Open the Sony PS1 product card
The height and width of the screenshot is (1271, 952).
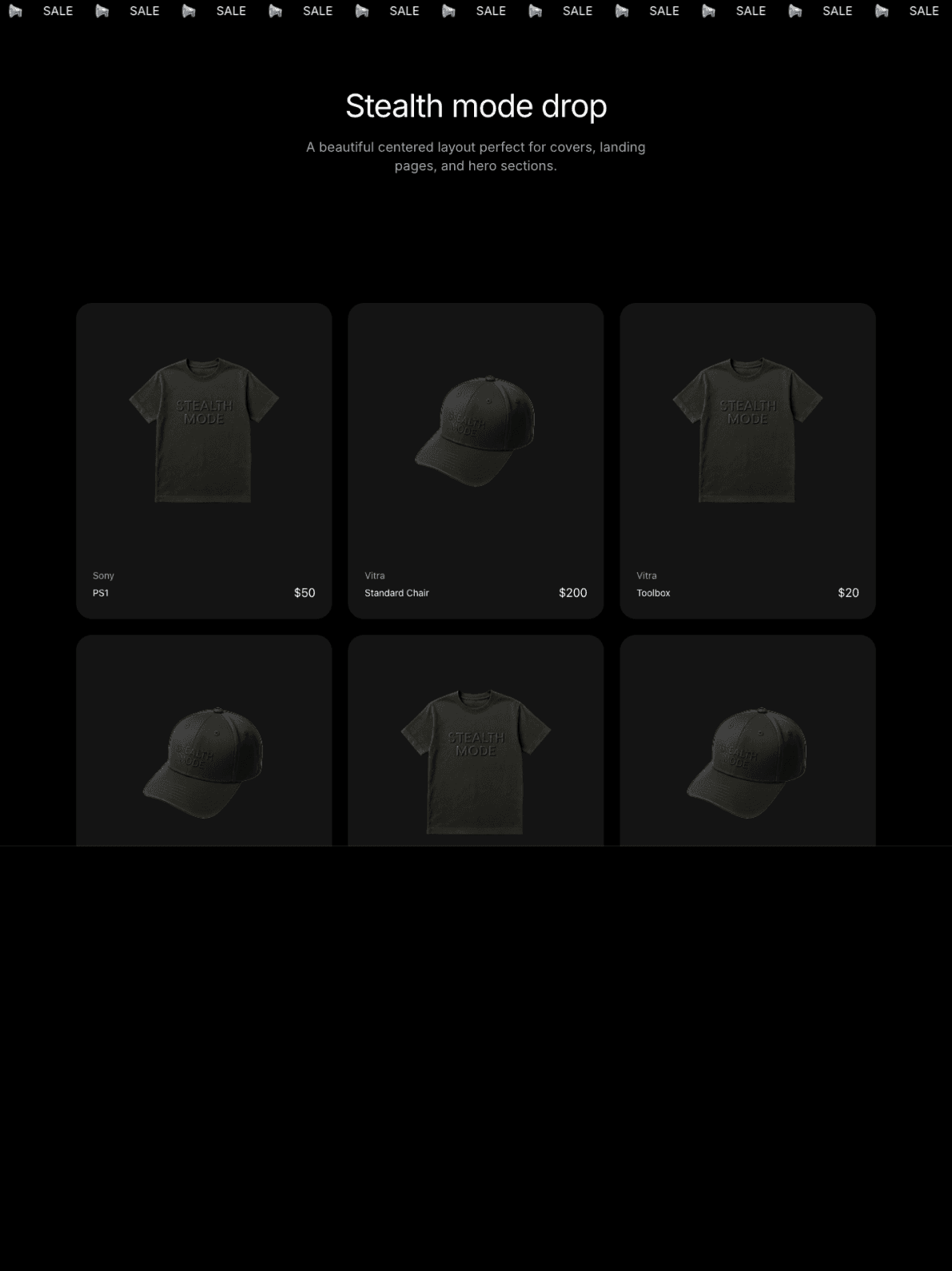click(203, 460)
